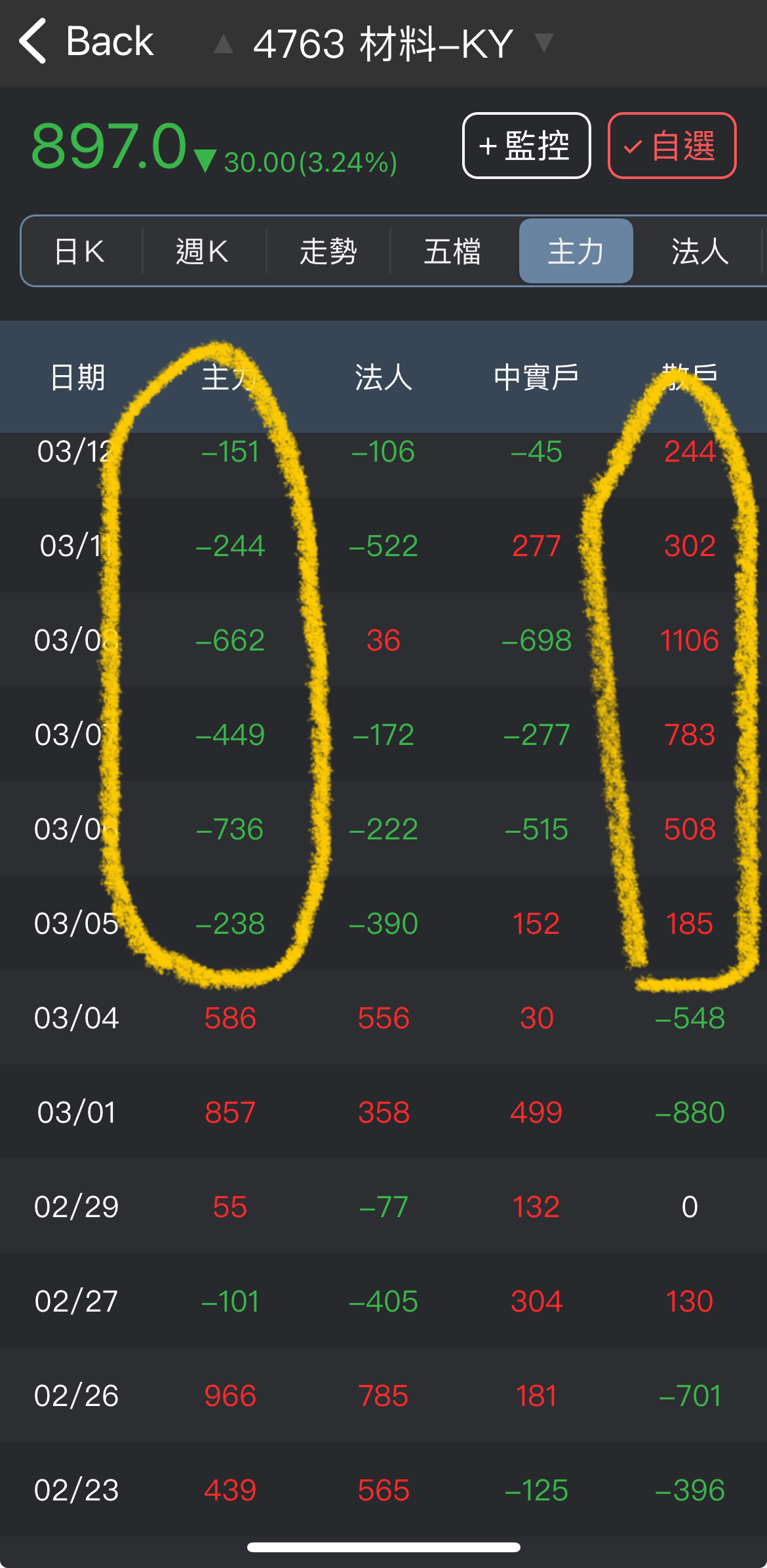Switch to the 法人 tab
This screenshot has width=767, height=1568.
700,251
